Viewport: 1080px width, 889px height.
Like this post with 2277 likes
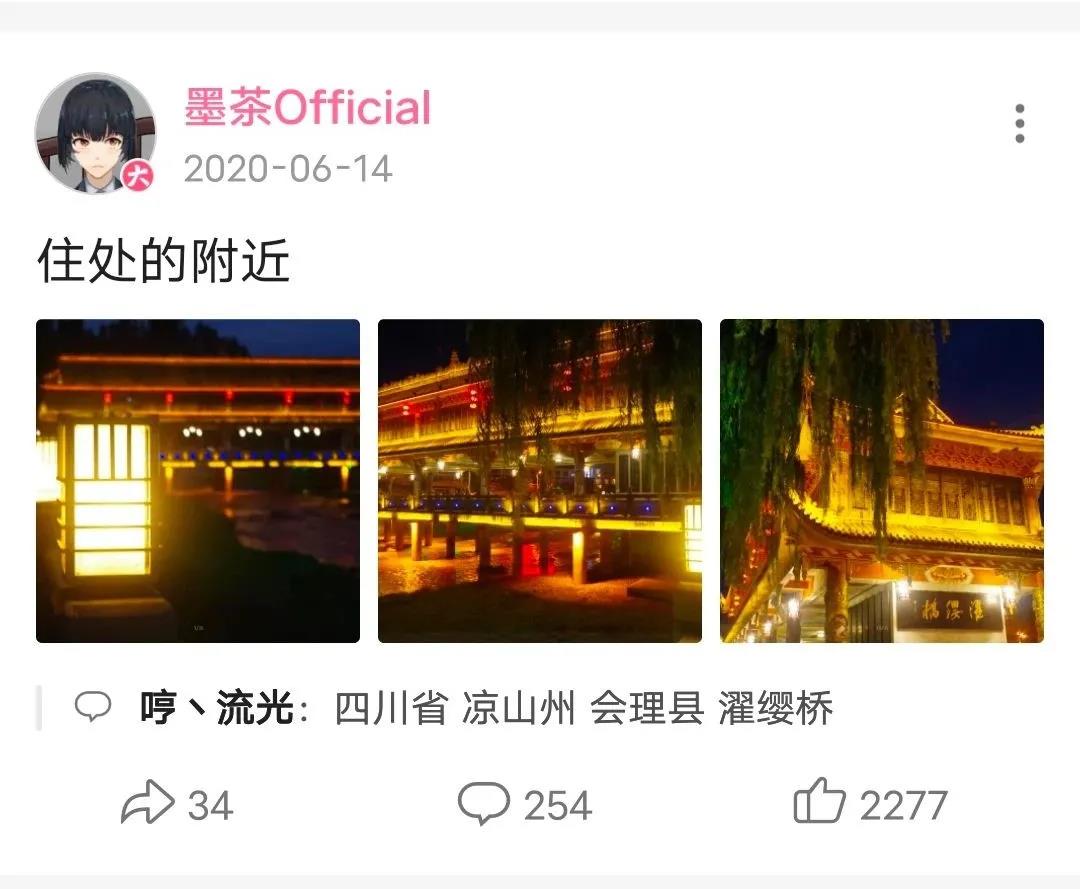(869, 805)
